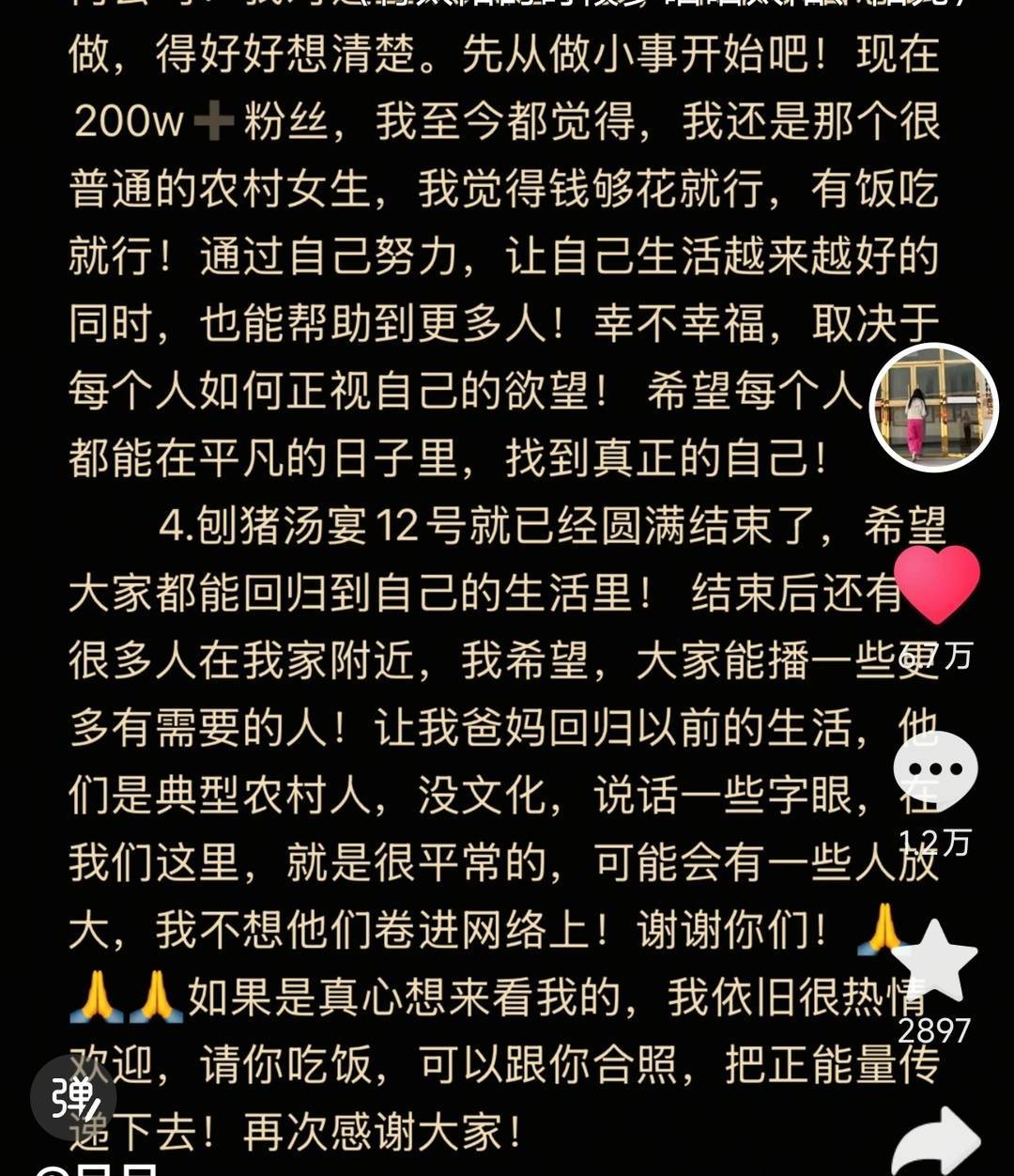
Task: Open the comments bubble
Action: point(934,770)
